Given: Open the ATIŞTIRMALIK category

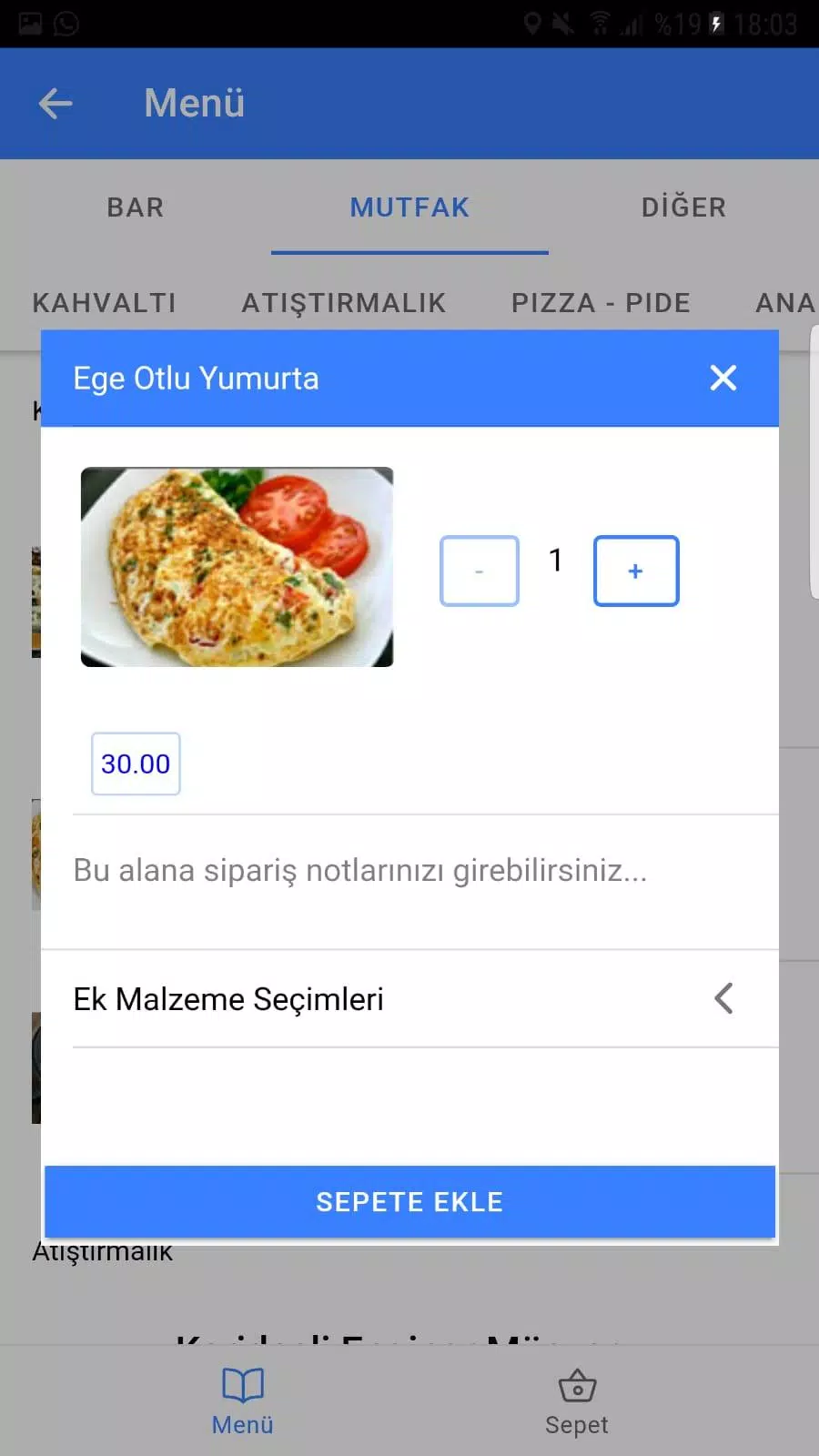Looking at the screenshot, I should [x=343, y=303].
